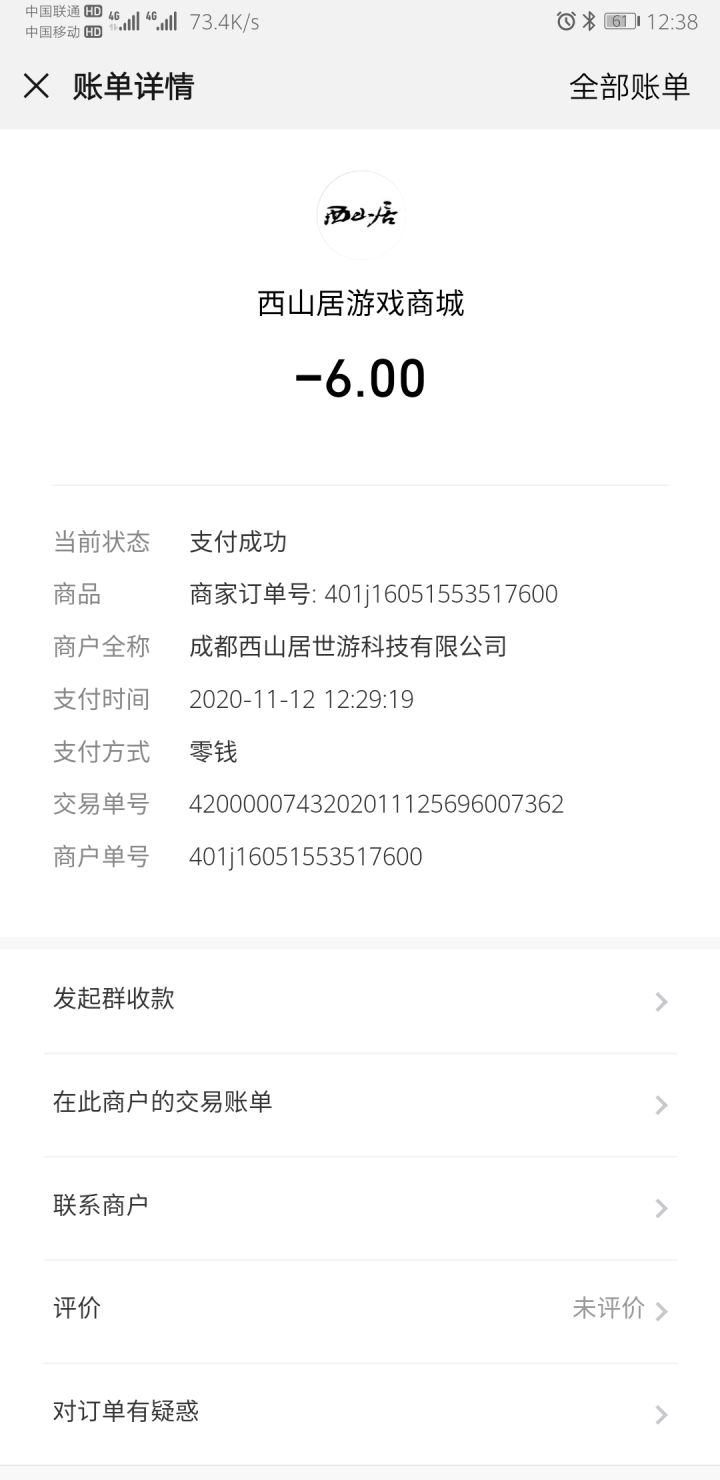Image resolution: width=720 pixels, height=1480 pixels.
Task: Expand the 发起群收款 row chevron
Action: [660, 1001]
